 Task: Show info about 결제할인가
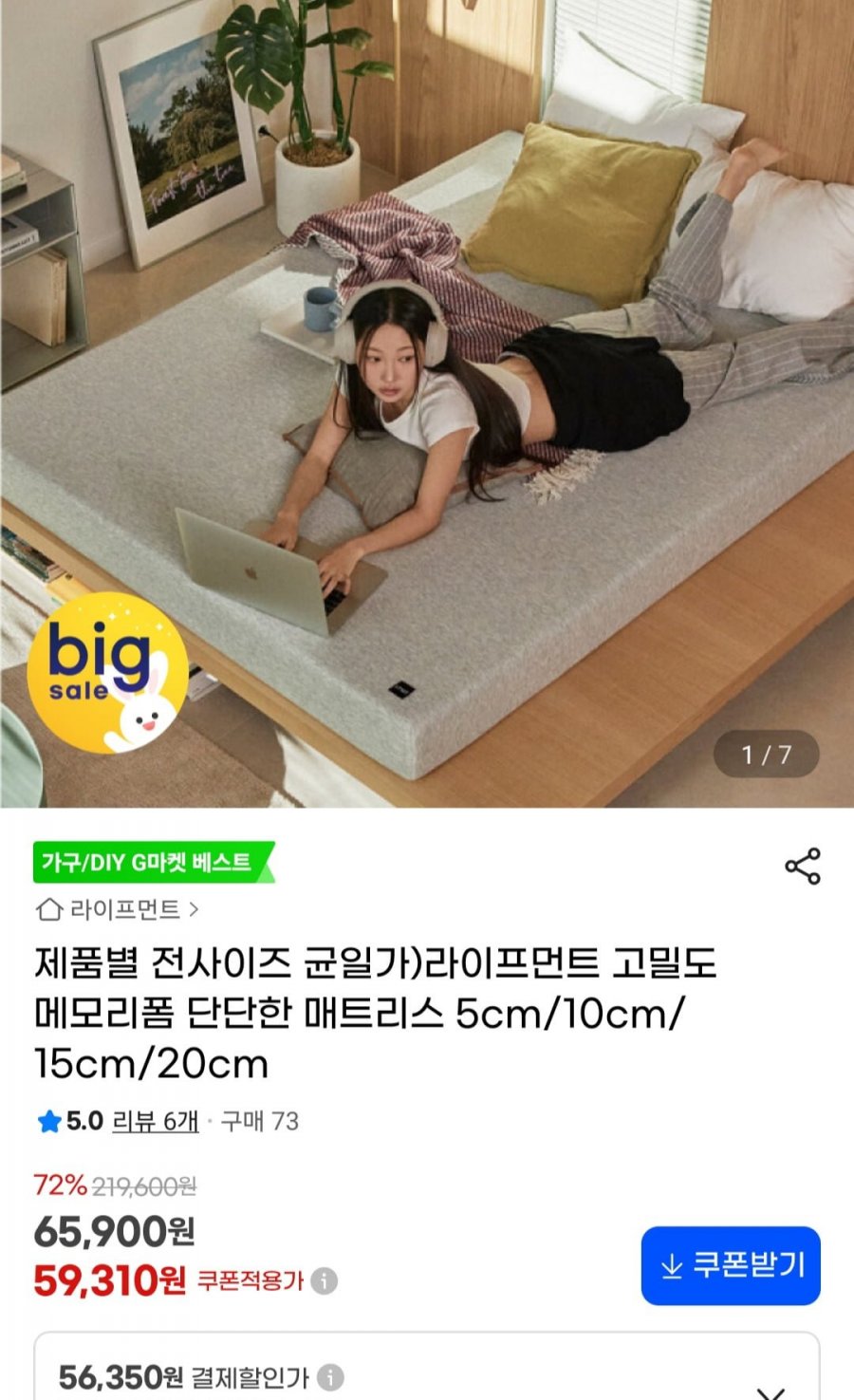[330, 1376]
